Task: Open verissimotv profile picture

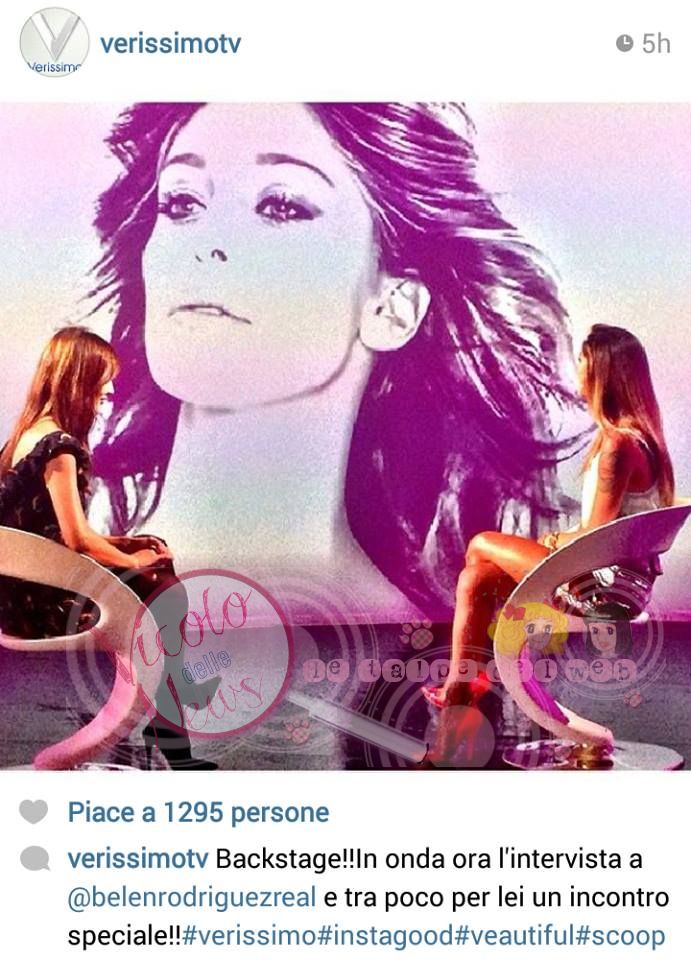Action: 54,43
